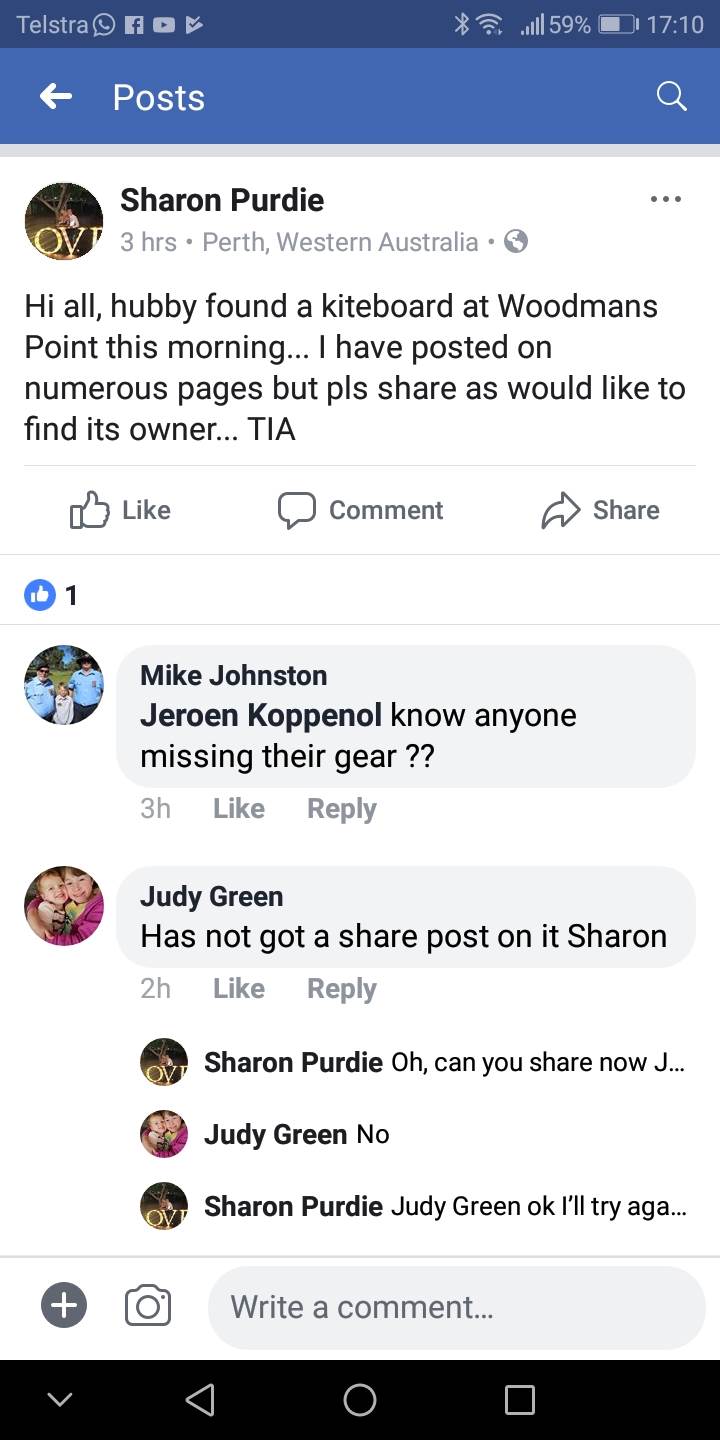Like Mike Johnston's comment
Screen dimensions: 720x1440
click(x=238, y=809)
